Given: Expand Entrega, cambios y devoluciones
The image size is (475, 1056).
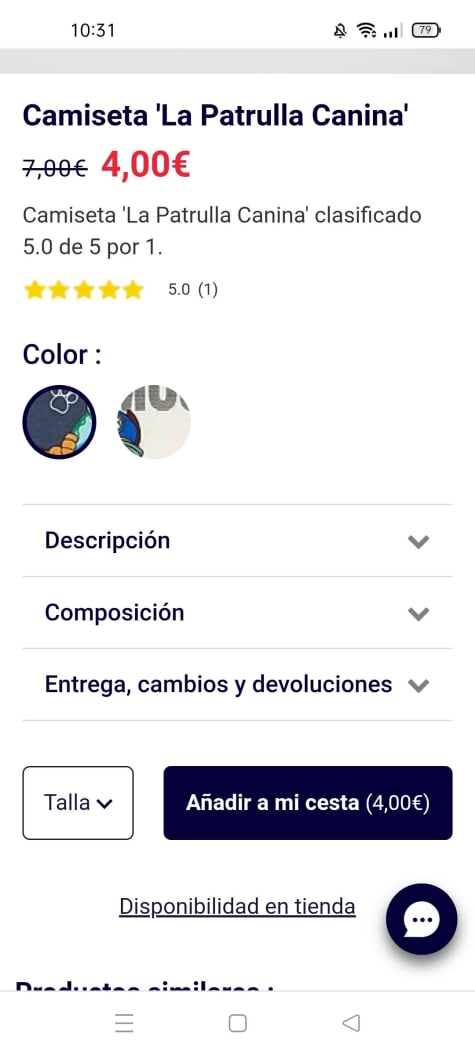Looking at the screenshot, I should coord(237,685).
